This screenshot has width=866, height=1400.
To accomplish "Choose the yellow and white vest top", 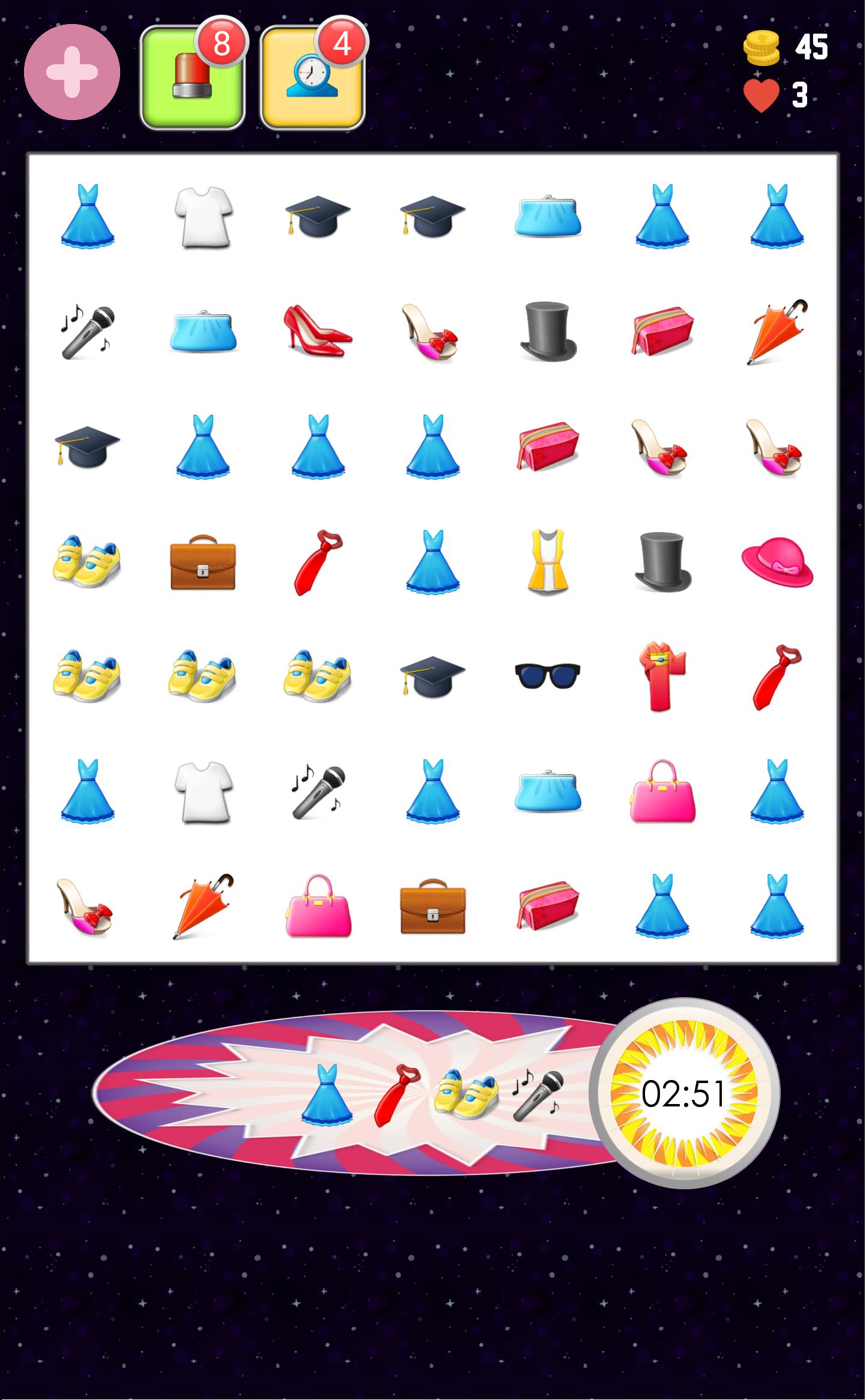I will (548, 562).
